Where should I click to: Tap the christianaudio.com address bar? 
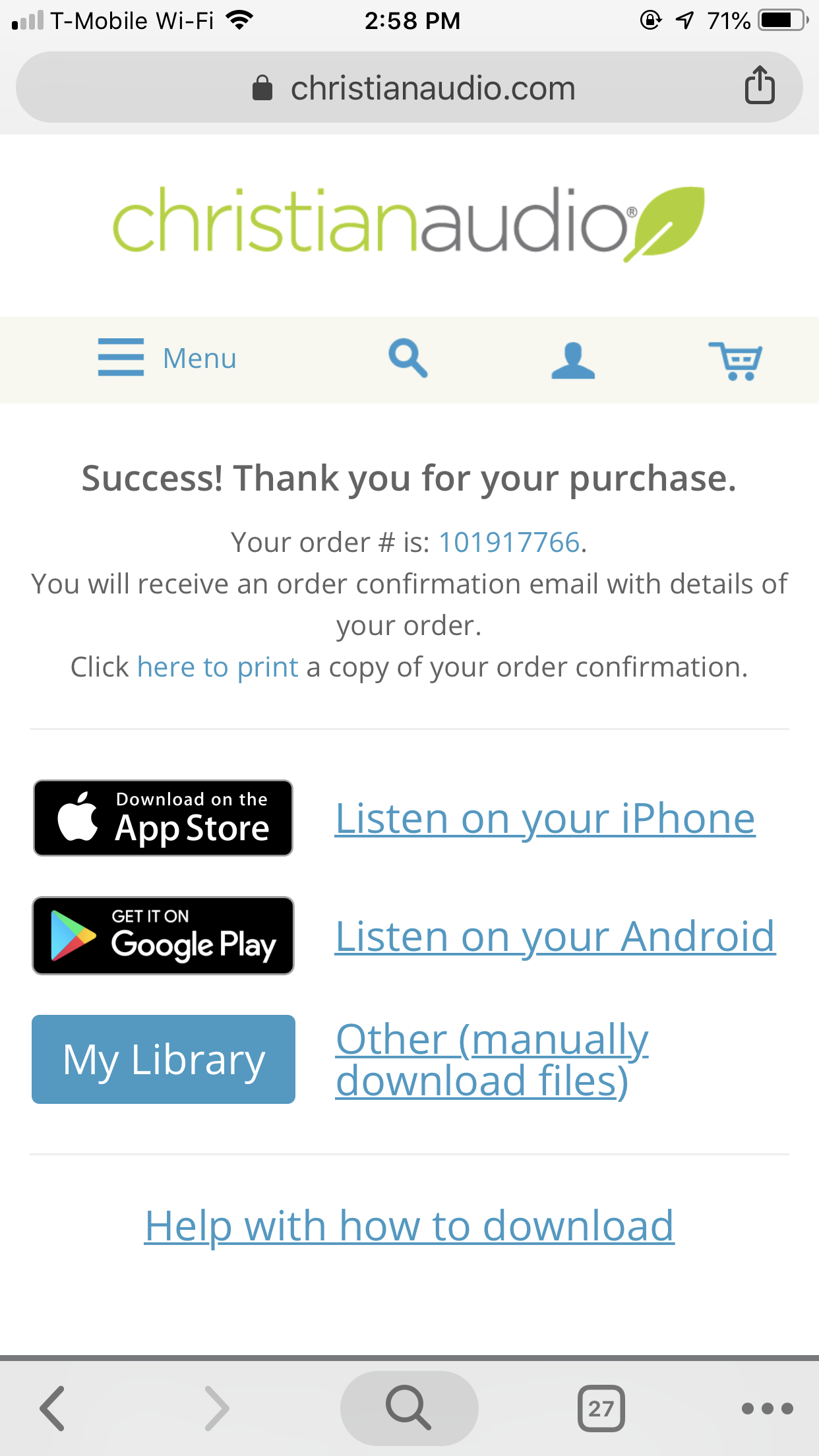point(409,87)
